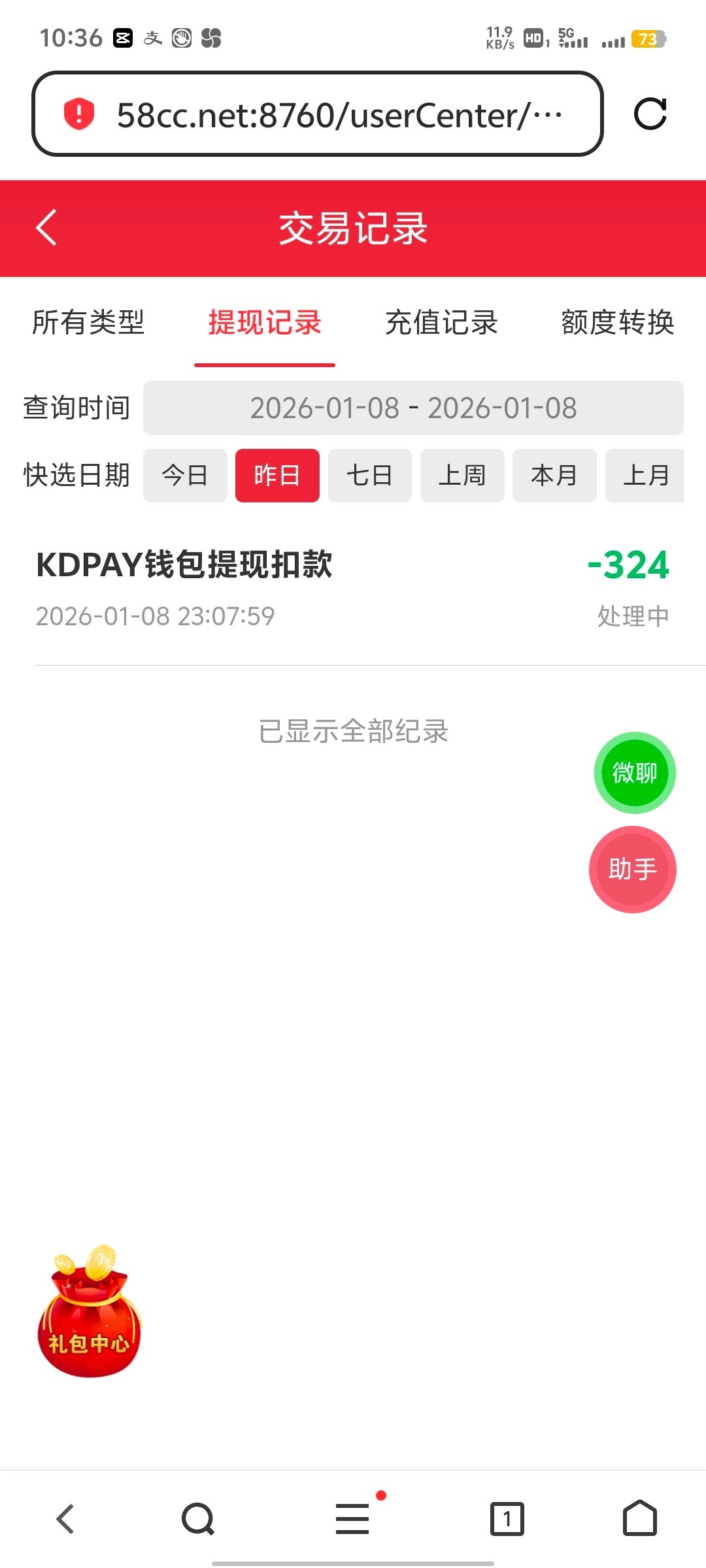Open the KDPAY钱包提现扣款 record
Image resolution: width=706 pixels, height=1568 pixels.
tap(353, 588)
